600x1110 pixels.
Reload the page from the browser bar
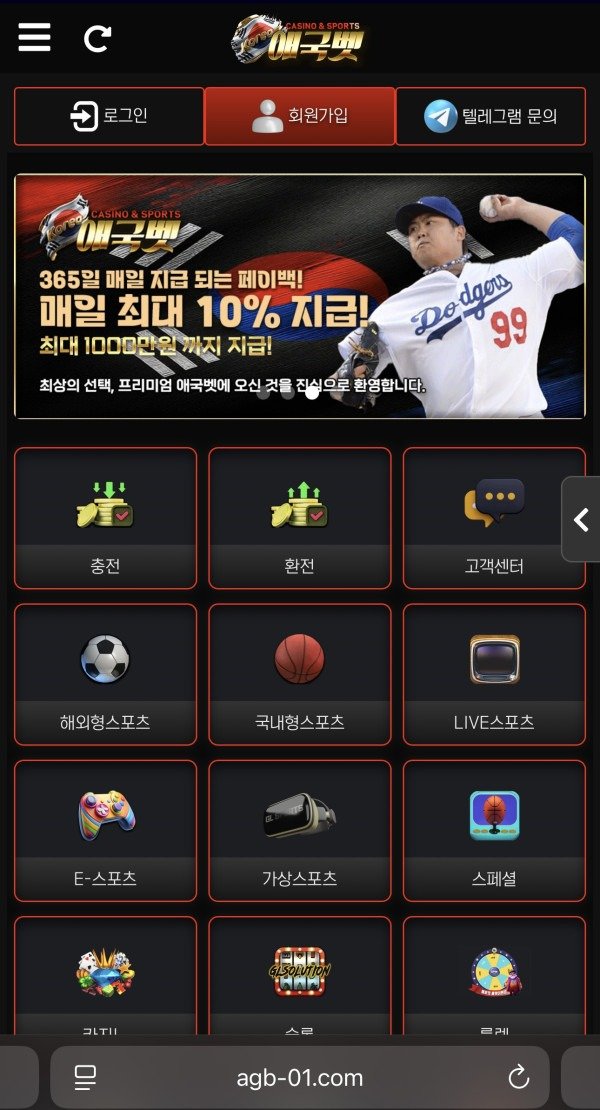click(x=518, y=1077)
